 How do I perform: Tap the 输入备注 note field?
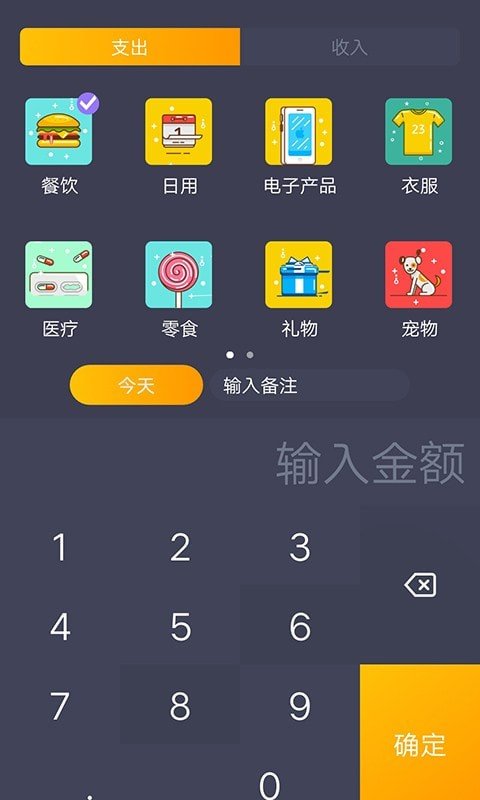(x=310, y=386)
